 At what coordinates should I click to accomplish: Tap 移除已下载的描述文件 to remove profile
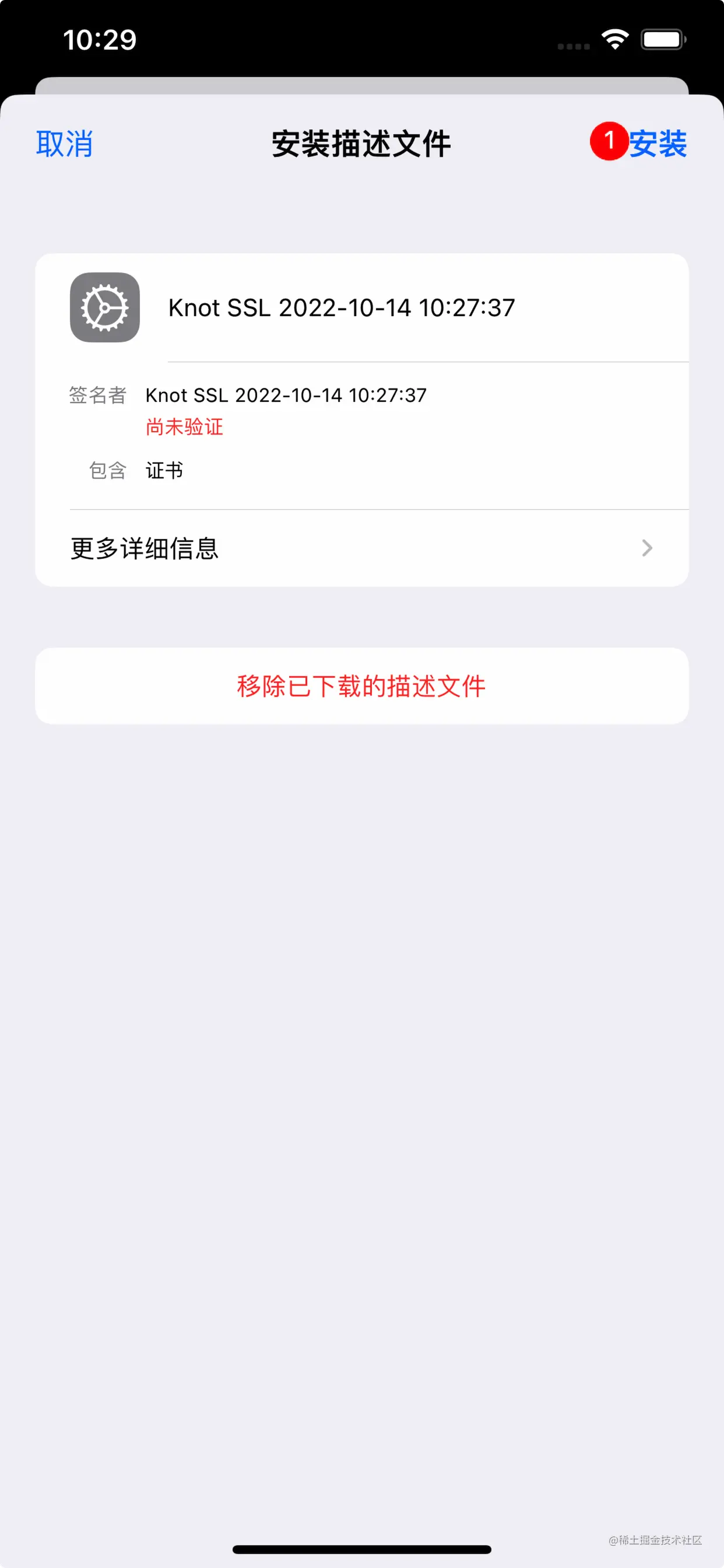click(361, 685)
